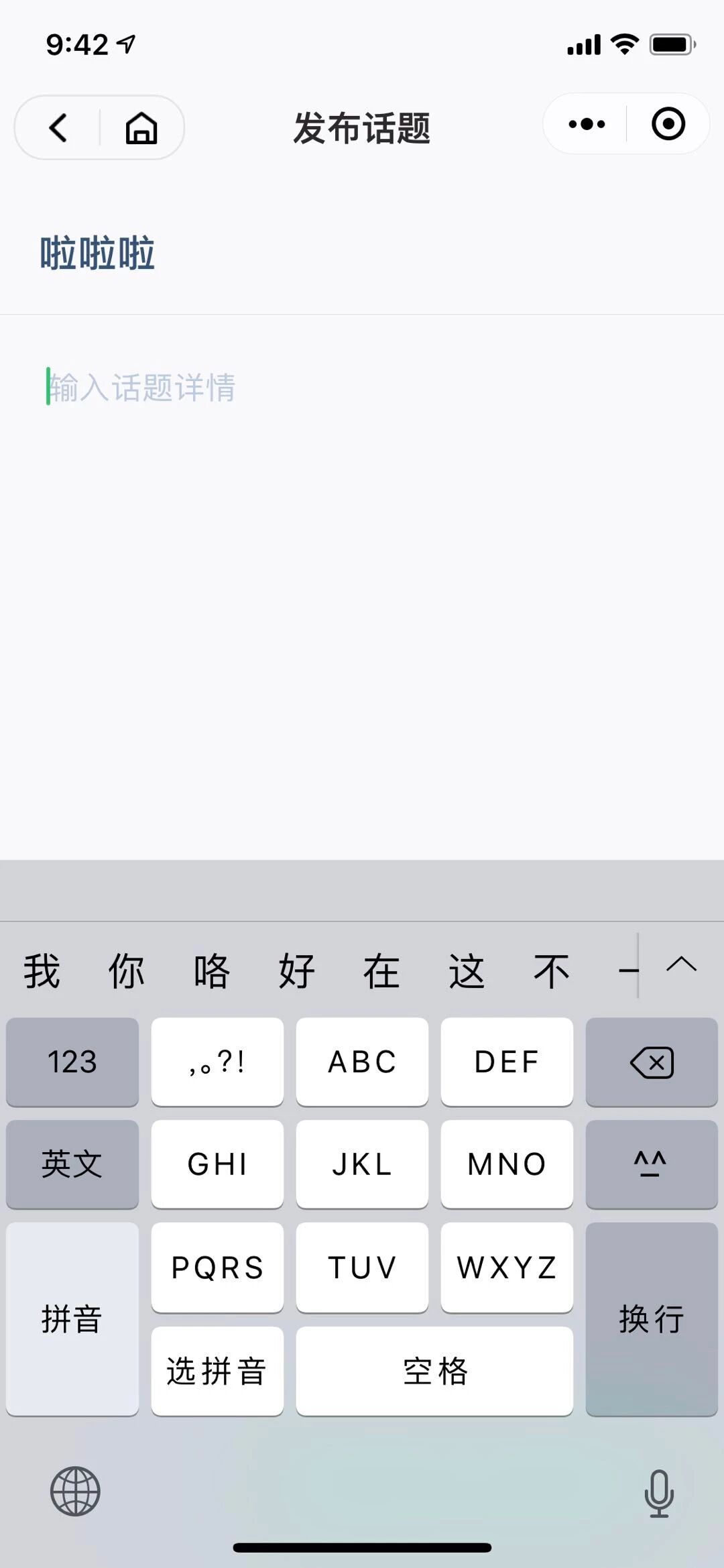Screen dimensions: 724x1568
Task: Open the emoticon ^^ key
Action: 651,1164
